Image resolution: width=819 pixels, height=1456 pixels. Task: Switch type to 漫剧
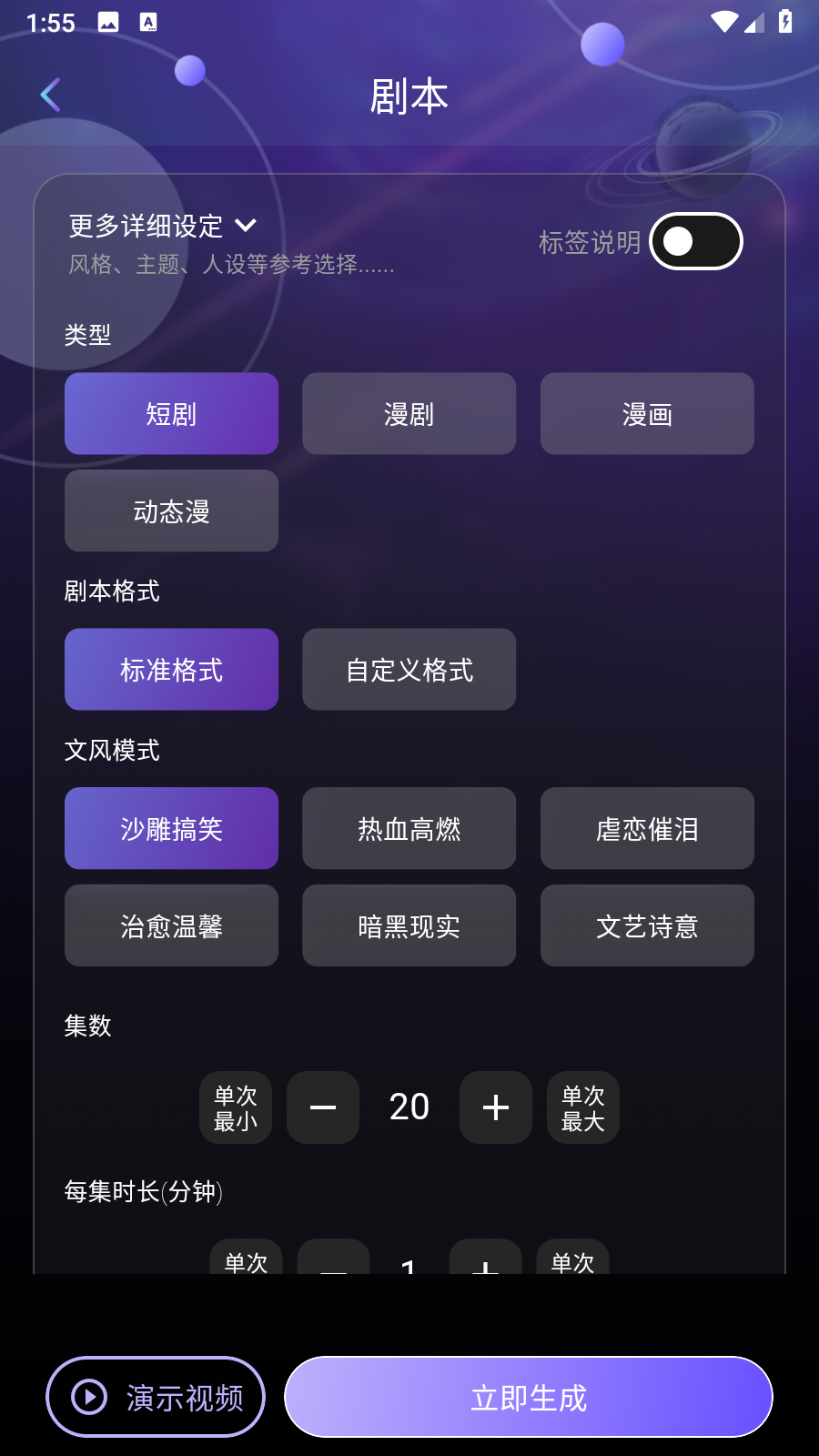(x=409, y=413)
